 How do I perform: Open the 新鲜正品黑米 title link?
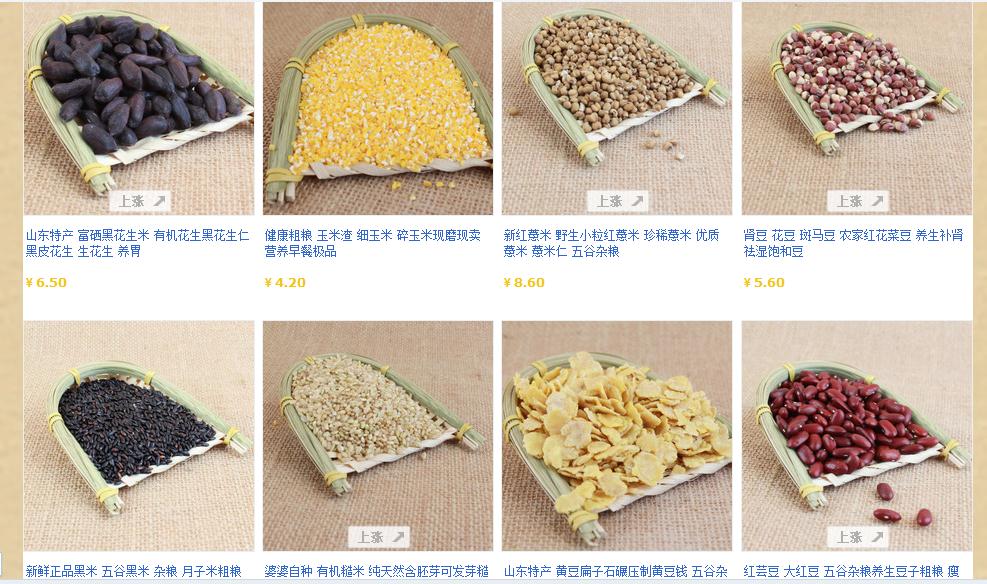pos(133,571)
